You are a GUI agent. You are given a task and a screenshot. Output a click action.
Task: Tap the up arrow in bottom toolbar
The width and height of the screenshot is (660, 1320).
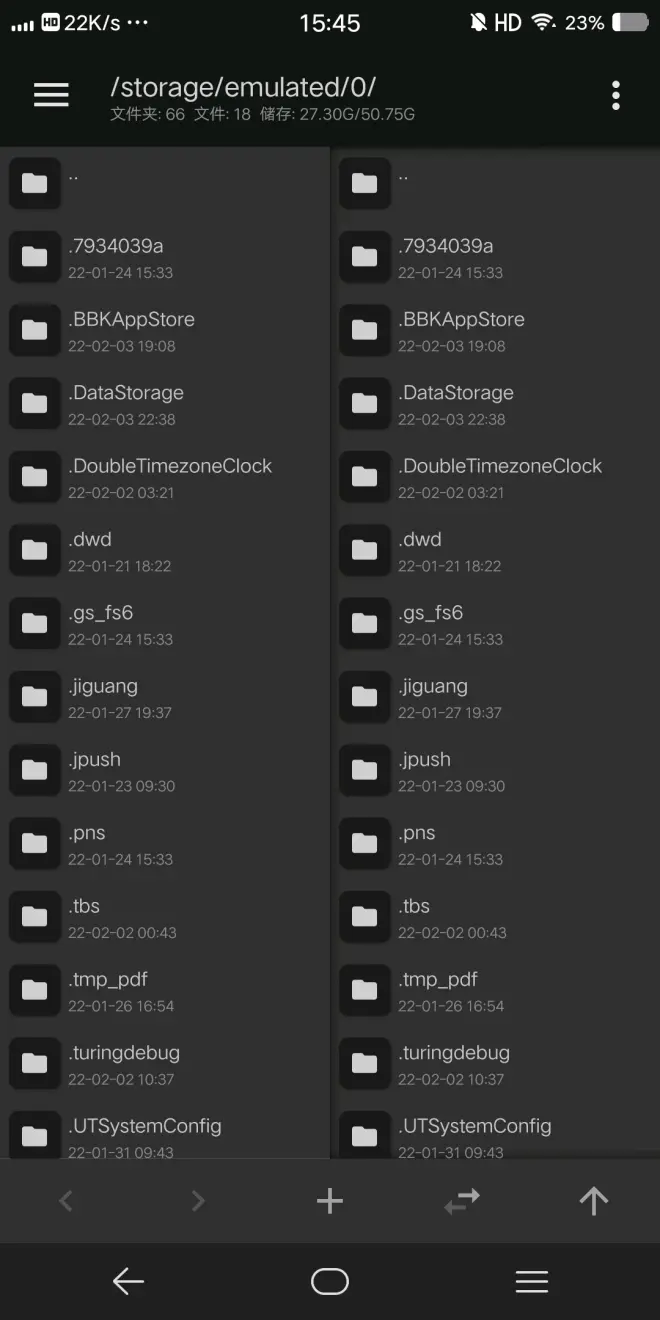click(x=594, y=1201)
